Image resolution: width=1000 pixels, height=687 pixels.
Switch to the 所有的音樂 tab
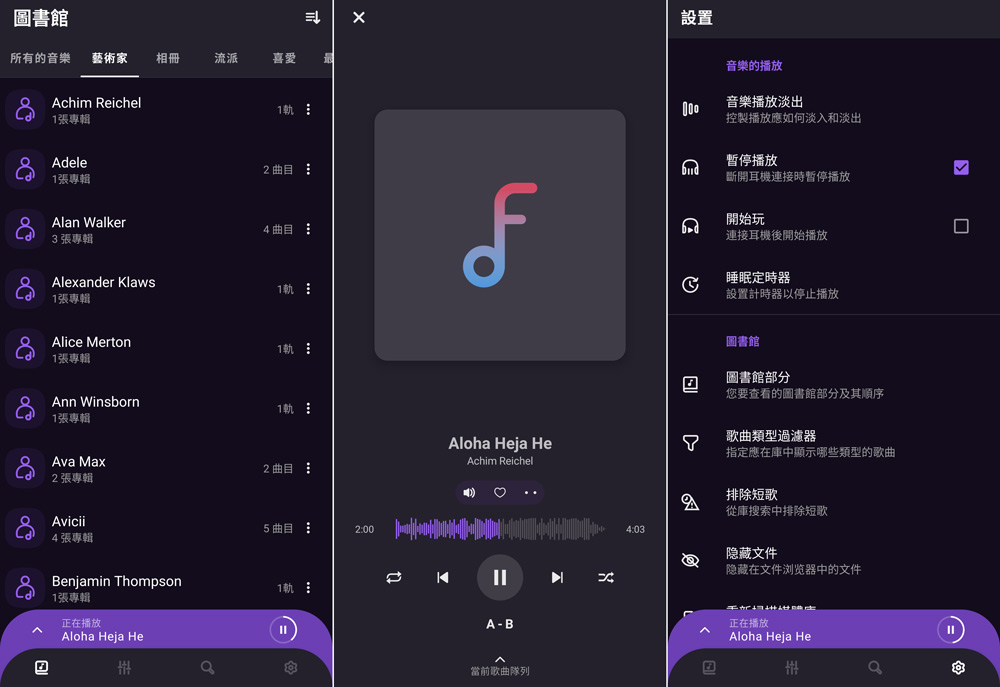click(40, 59)
